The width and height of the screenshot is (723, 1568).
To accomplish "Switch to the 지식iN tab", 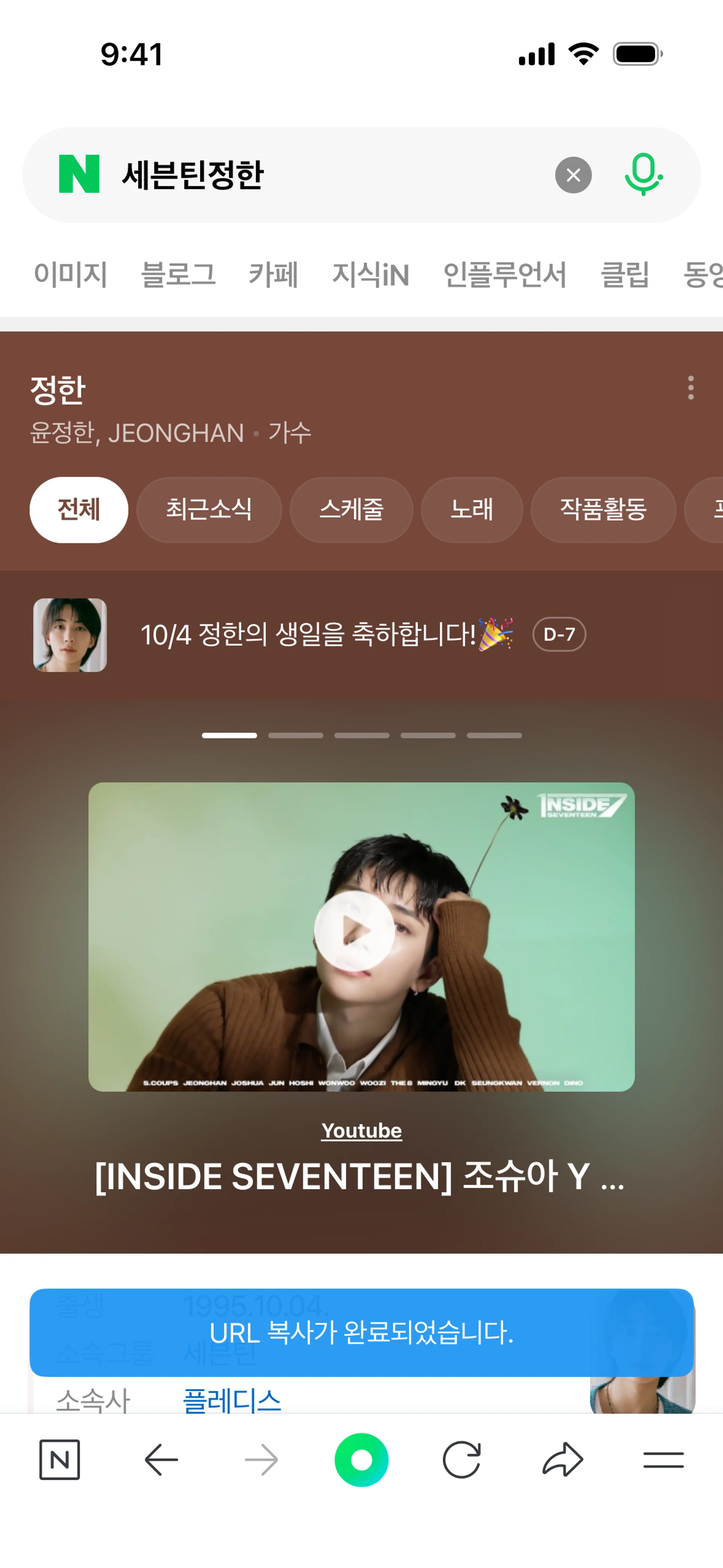I will point(370,275).
